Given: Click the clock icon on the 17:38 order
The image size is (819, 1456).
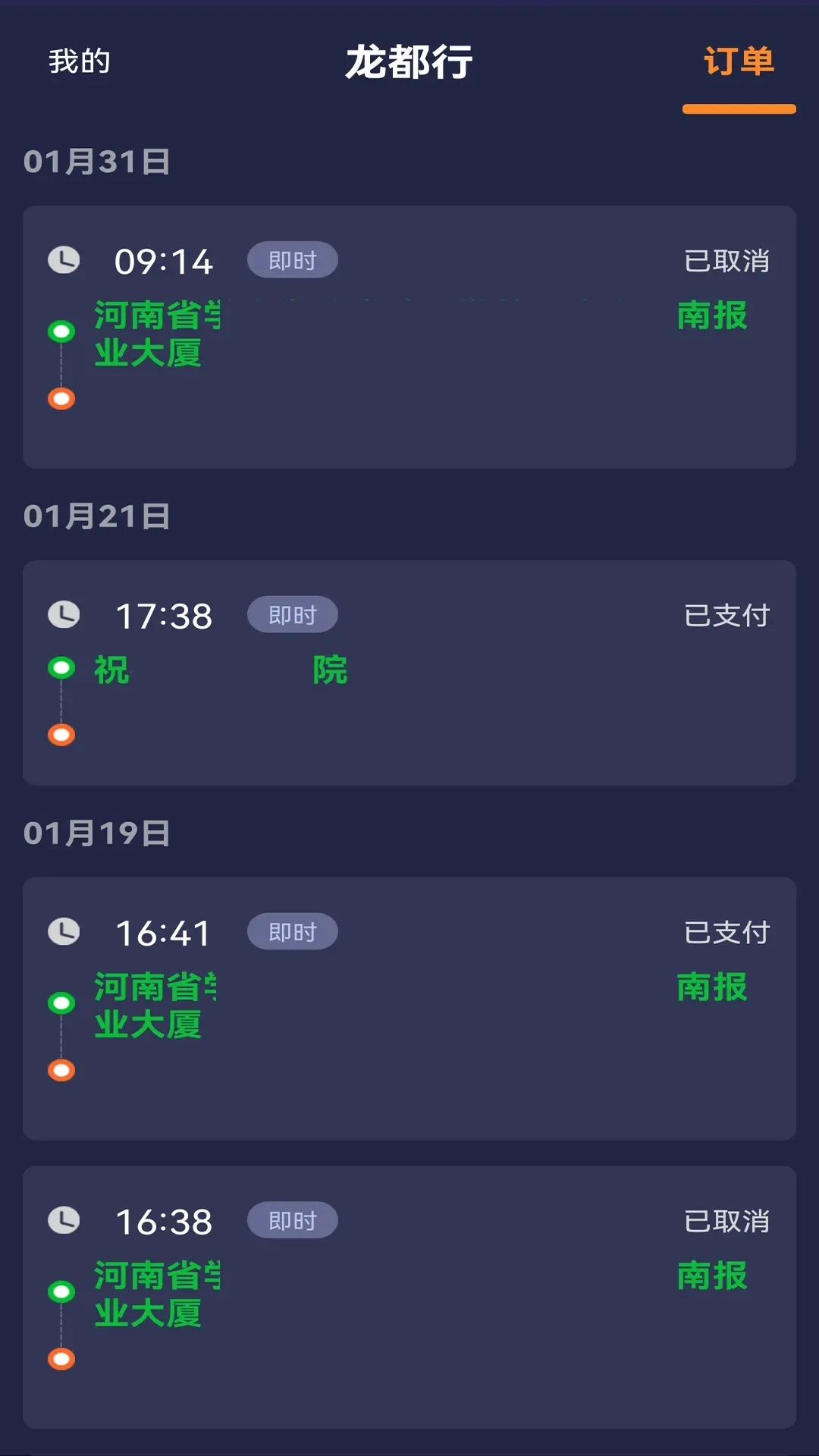Looking at the screenshot, I should pyautogui.click(x=64, y=615).
